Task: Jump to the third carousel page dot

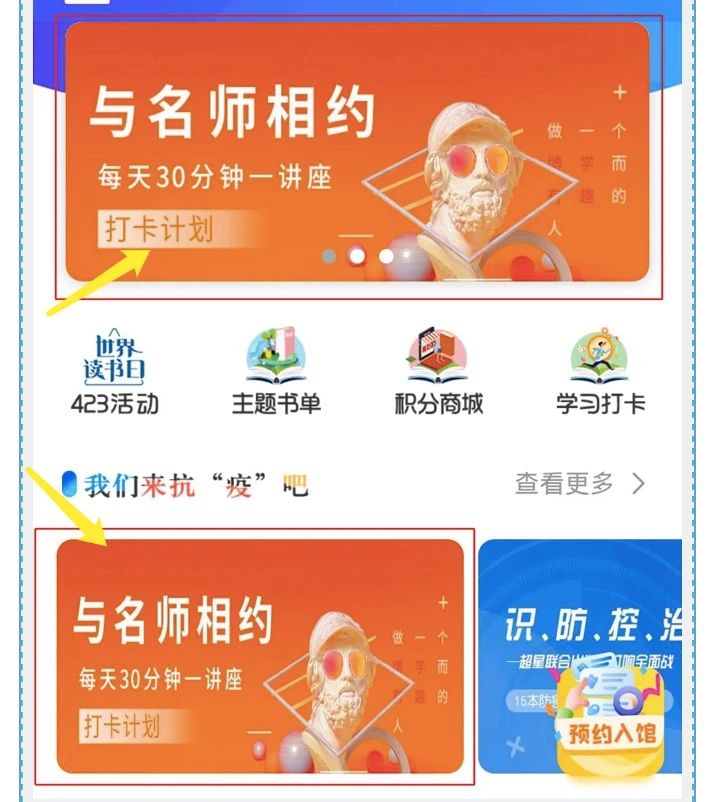Action: point(387,256)
